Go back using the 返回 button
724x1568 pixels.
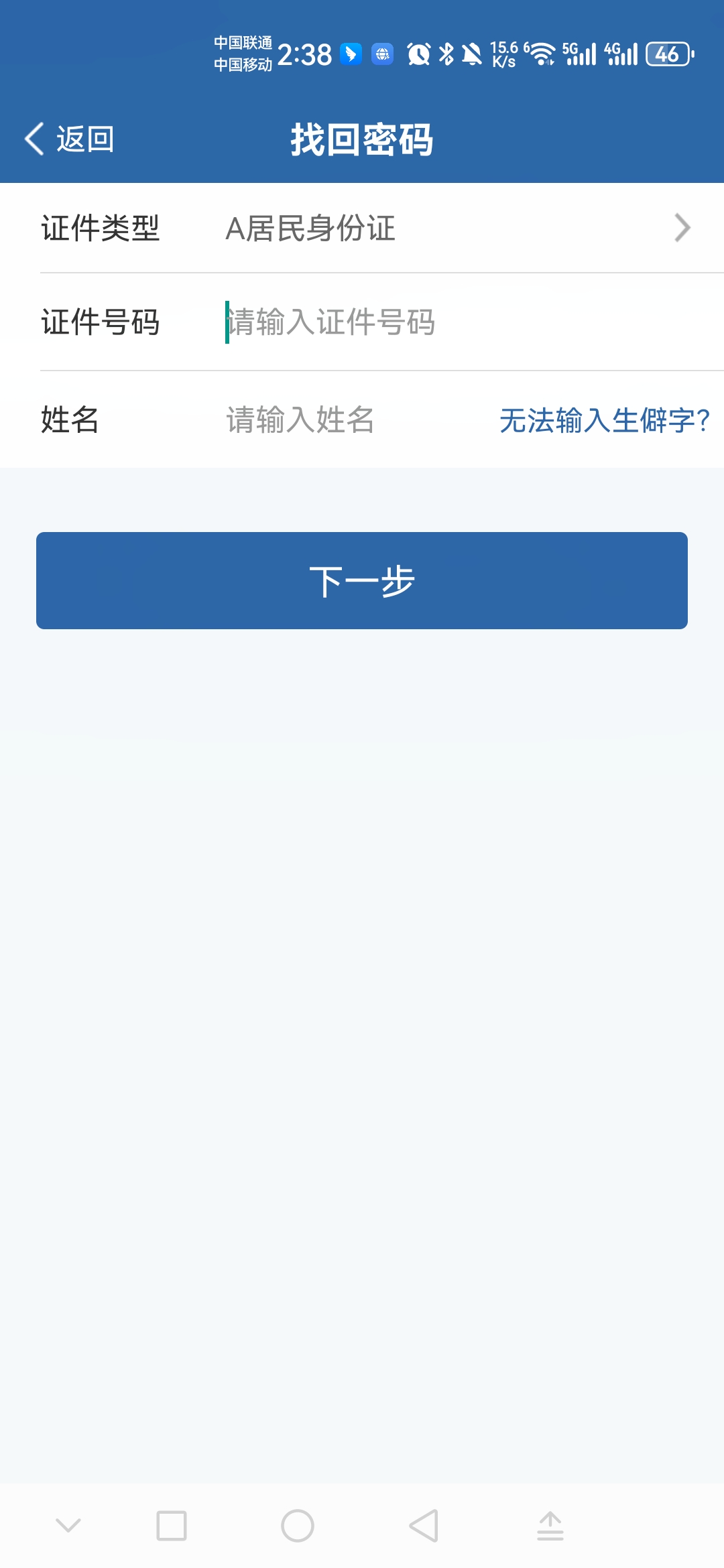(x=70, y=139)
